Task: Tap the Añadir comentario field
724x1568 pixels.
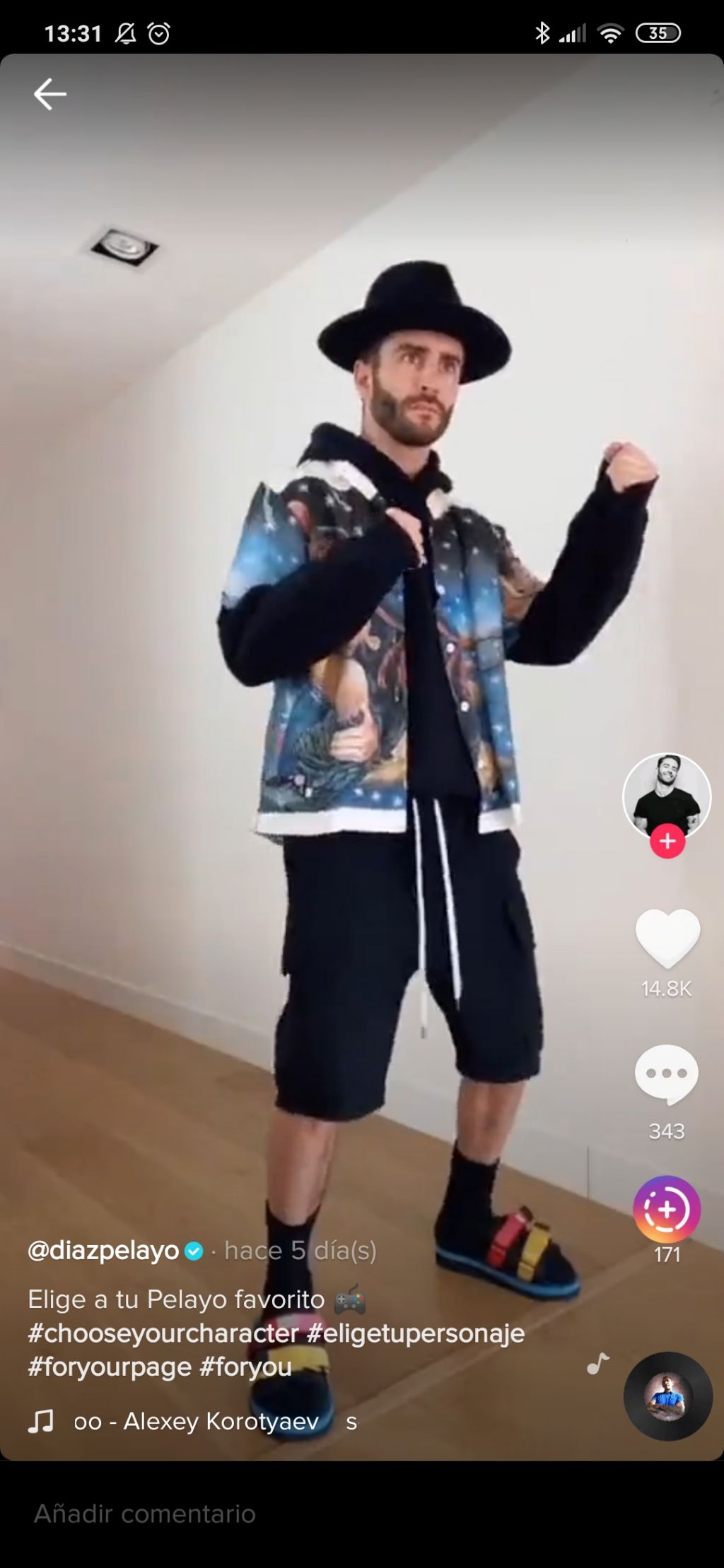Action: [x=283, y=1514]
